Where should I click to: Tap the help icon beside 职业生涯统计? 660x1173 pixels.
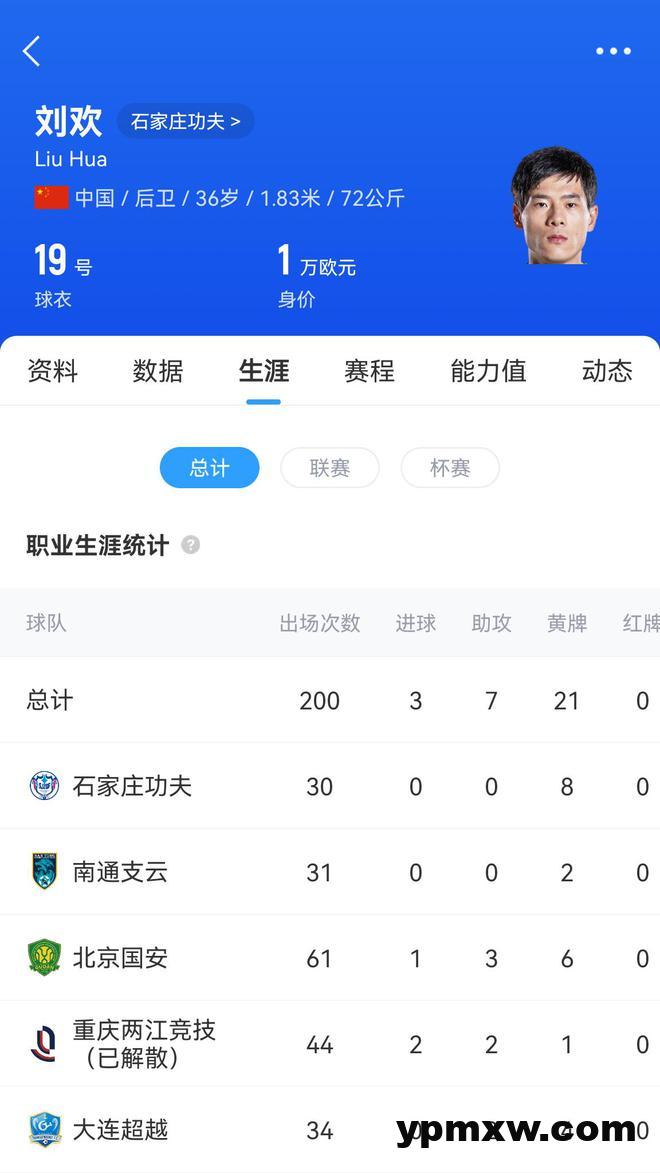pos(190,545)
